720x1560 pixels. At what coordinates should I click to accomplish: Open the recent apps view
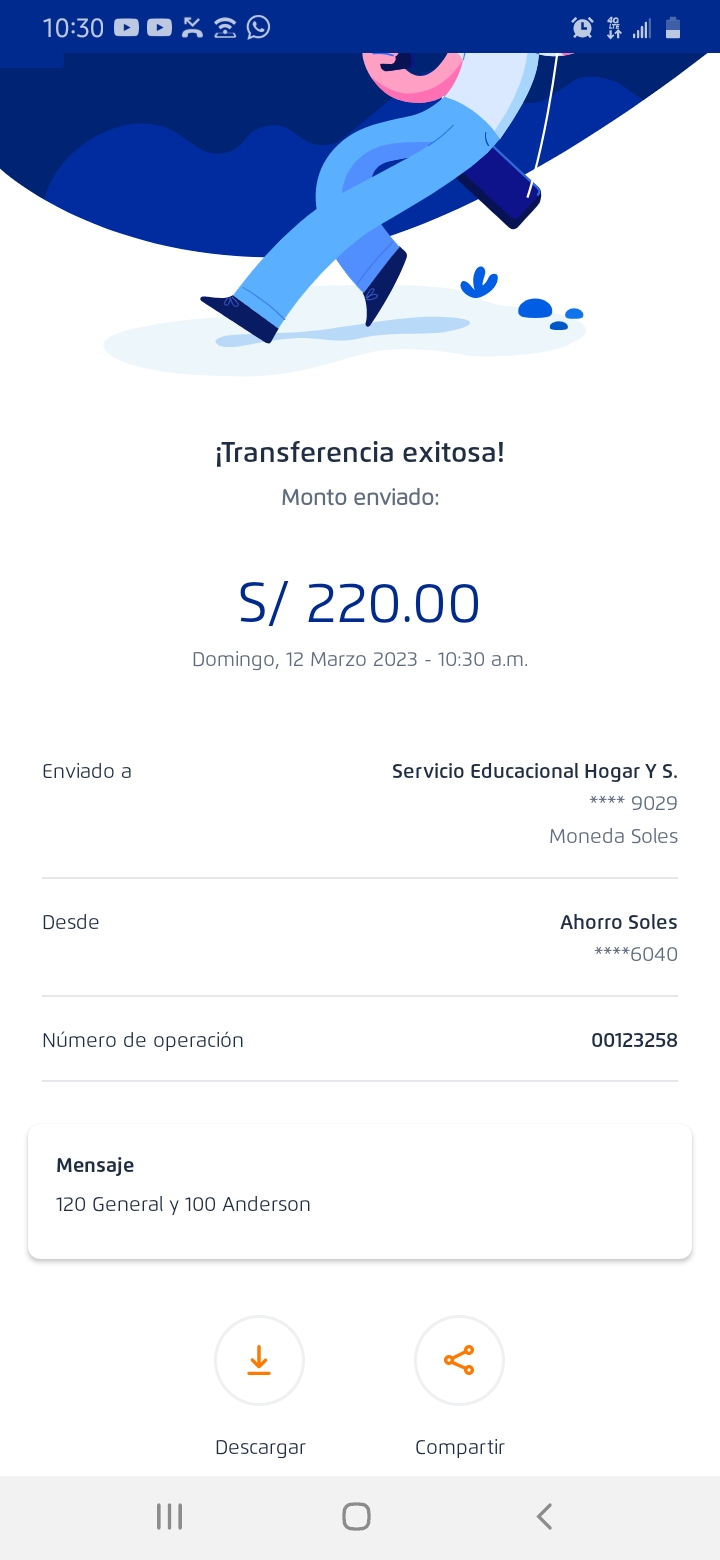(169, 1516)
